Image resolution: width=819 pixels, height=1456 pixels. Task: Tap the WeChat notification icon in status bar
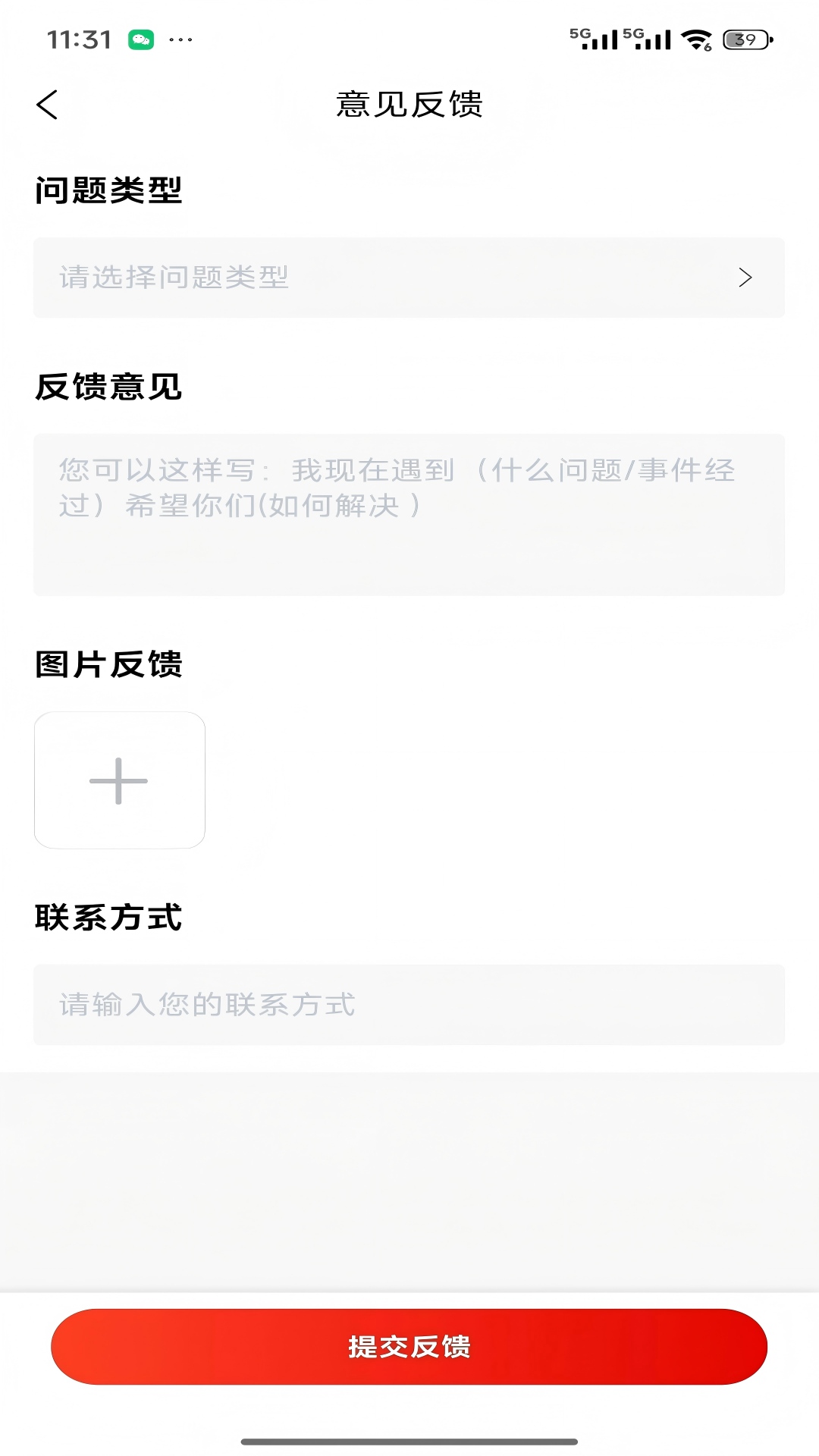tap(141, 36)
